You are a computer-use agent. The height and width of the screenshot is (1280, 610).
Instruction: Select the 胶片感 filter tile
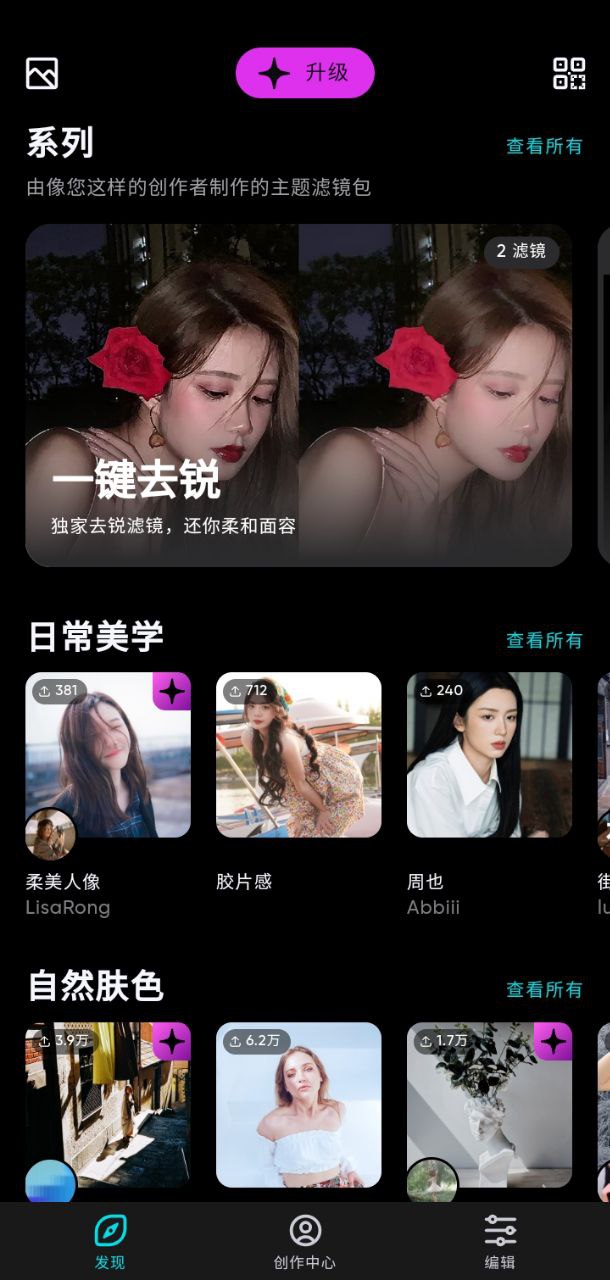pos(298,755)
